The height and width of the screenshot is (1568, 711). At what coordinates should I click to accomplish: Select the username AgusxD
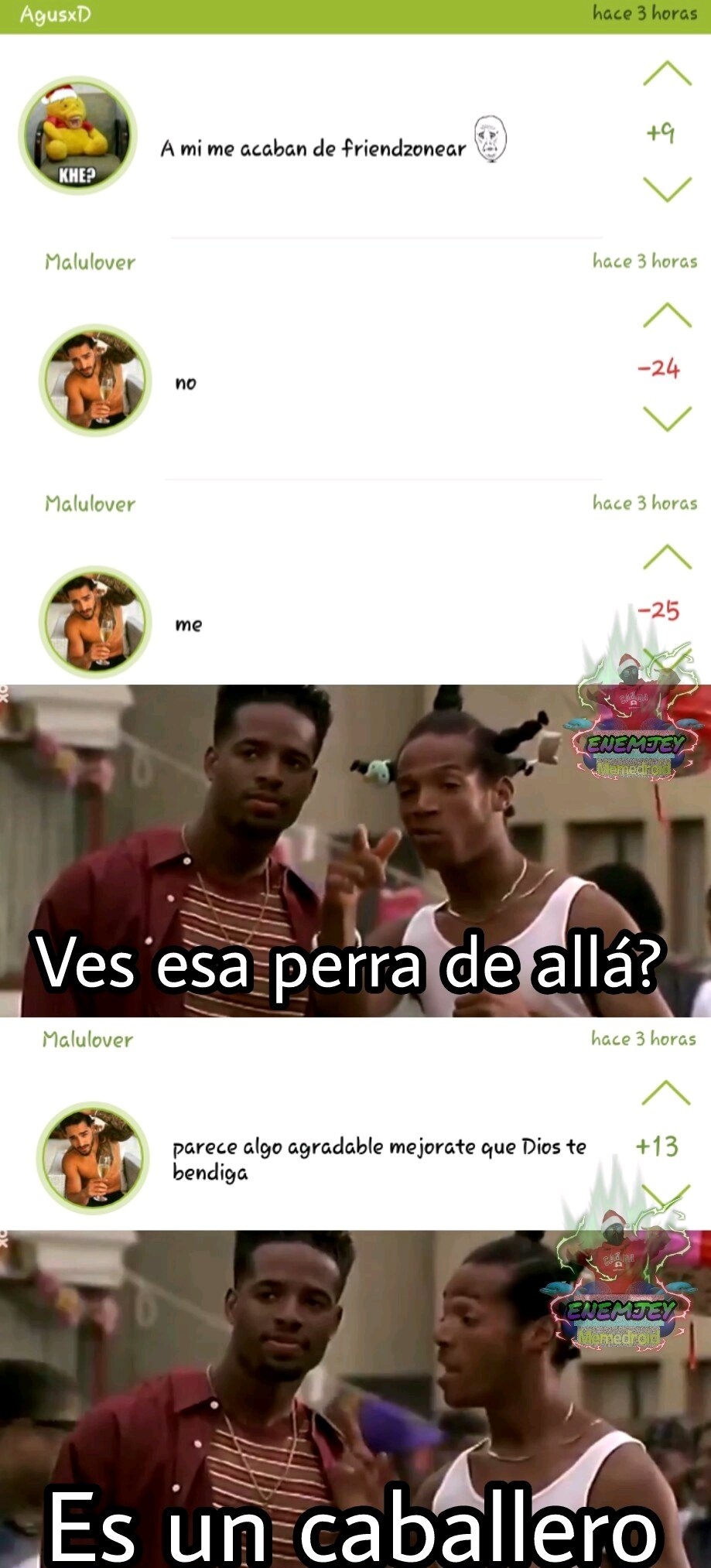[x=55, y=12]
